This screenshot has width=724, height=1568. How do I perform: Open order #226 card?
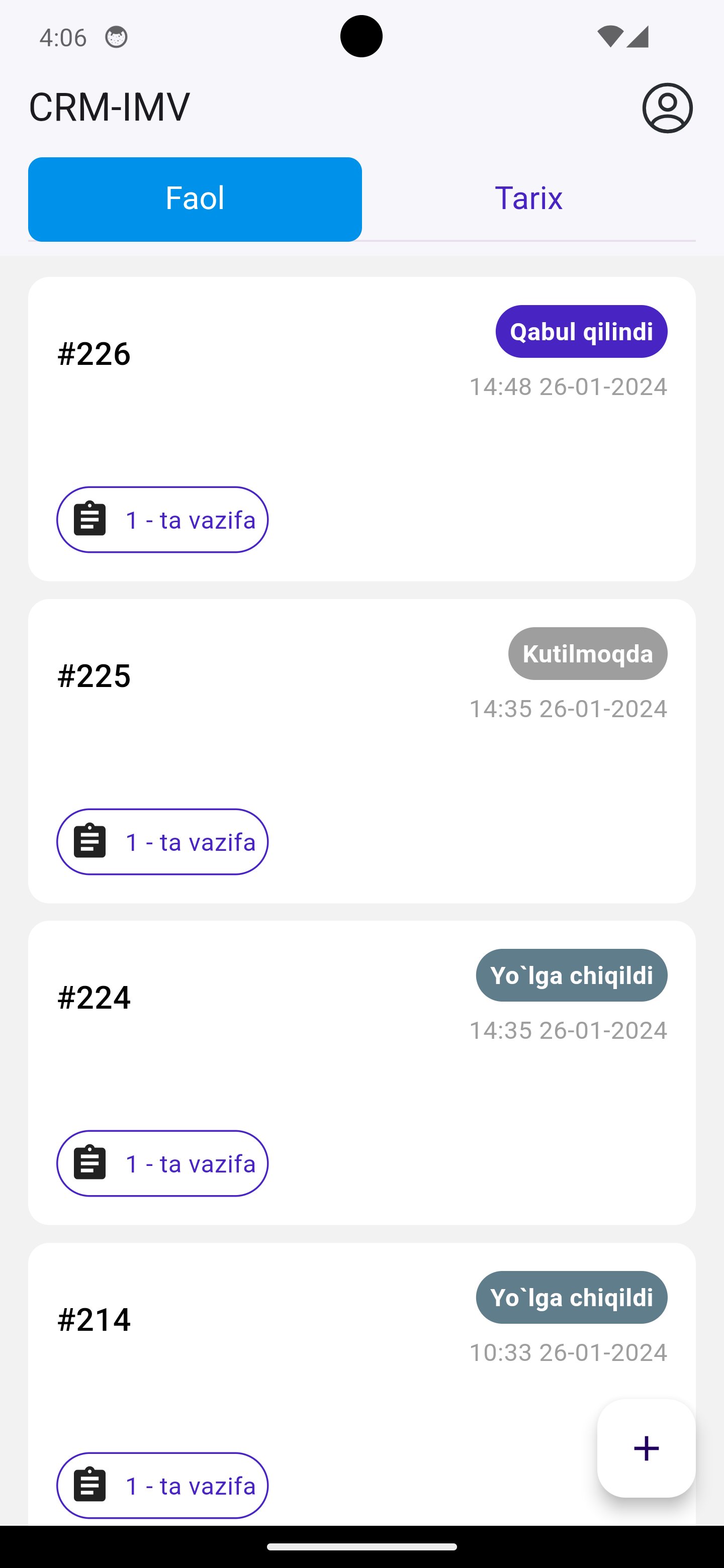[x=361, y=426]
